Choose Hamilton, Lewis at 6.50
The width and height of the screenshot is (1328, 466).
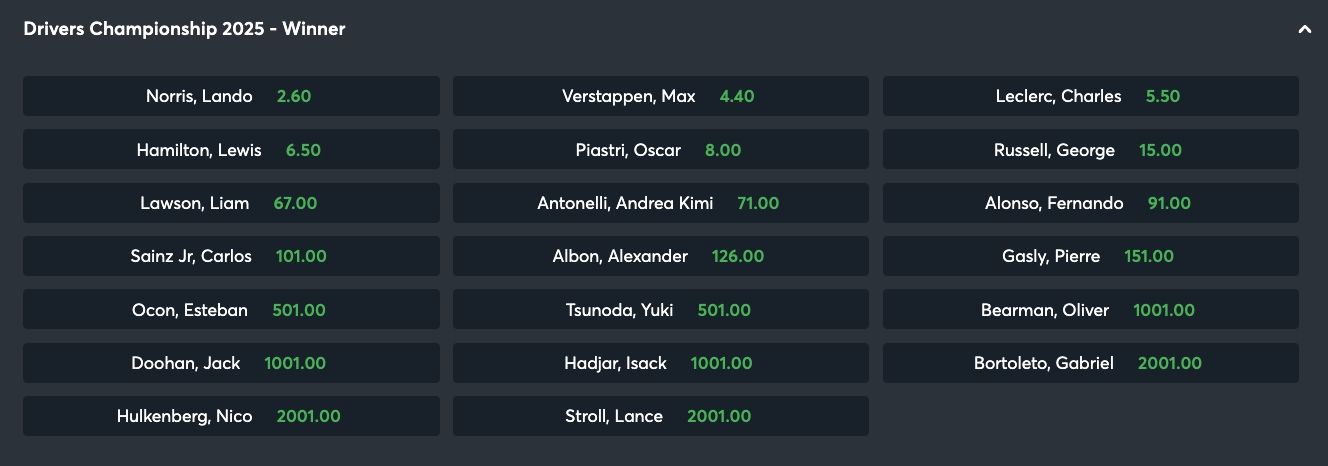(231, 150)
